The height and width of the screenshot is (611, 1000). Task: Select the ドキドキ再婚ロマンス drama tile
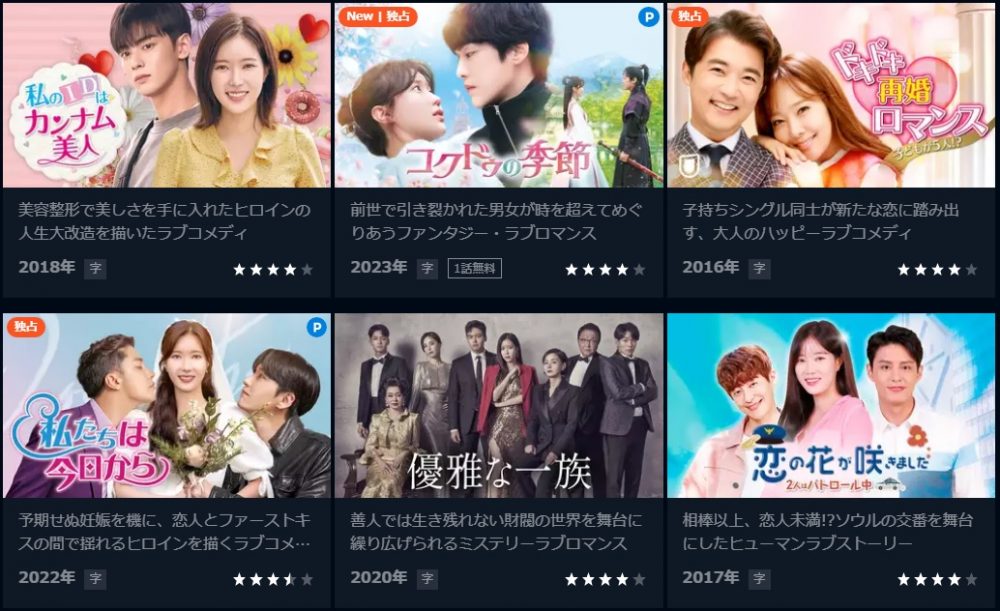click(830, 97)
